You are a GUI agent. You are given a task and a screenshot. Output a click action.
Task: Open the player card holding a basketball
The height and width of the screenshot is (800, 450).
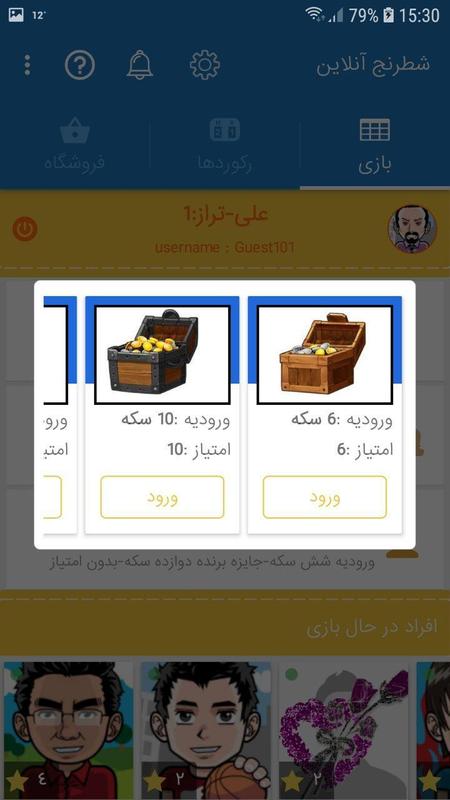(206, 731)
